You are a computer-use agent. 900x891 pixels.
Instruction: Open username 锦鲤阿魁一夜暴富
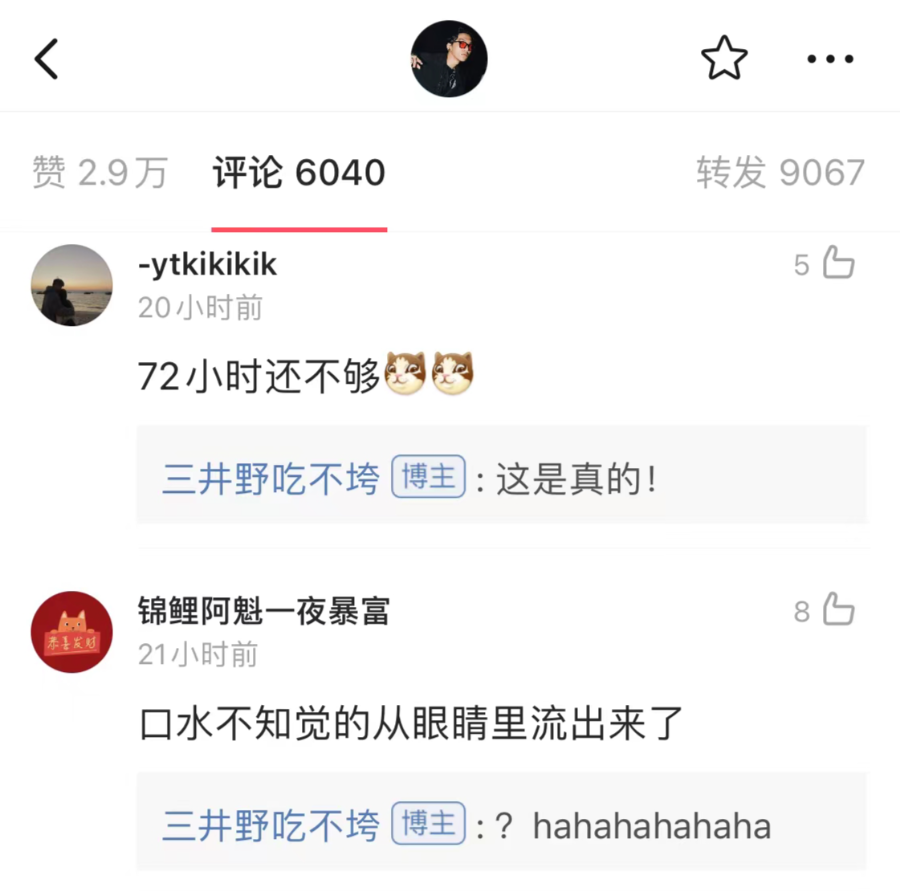pyautogui.click(x=263, y=611)
